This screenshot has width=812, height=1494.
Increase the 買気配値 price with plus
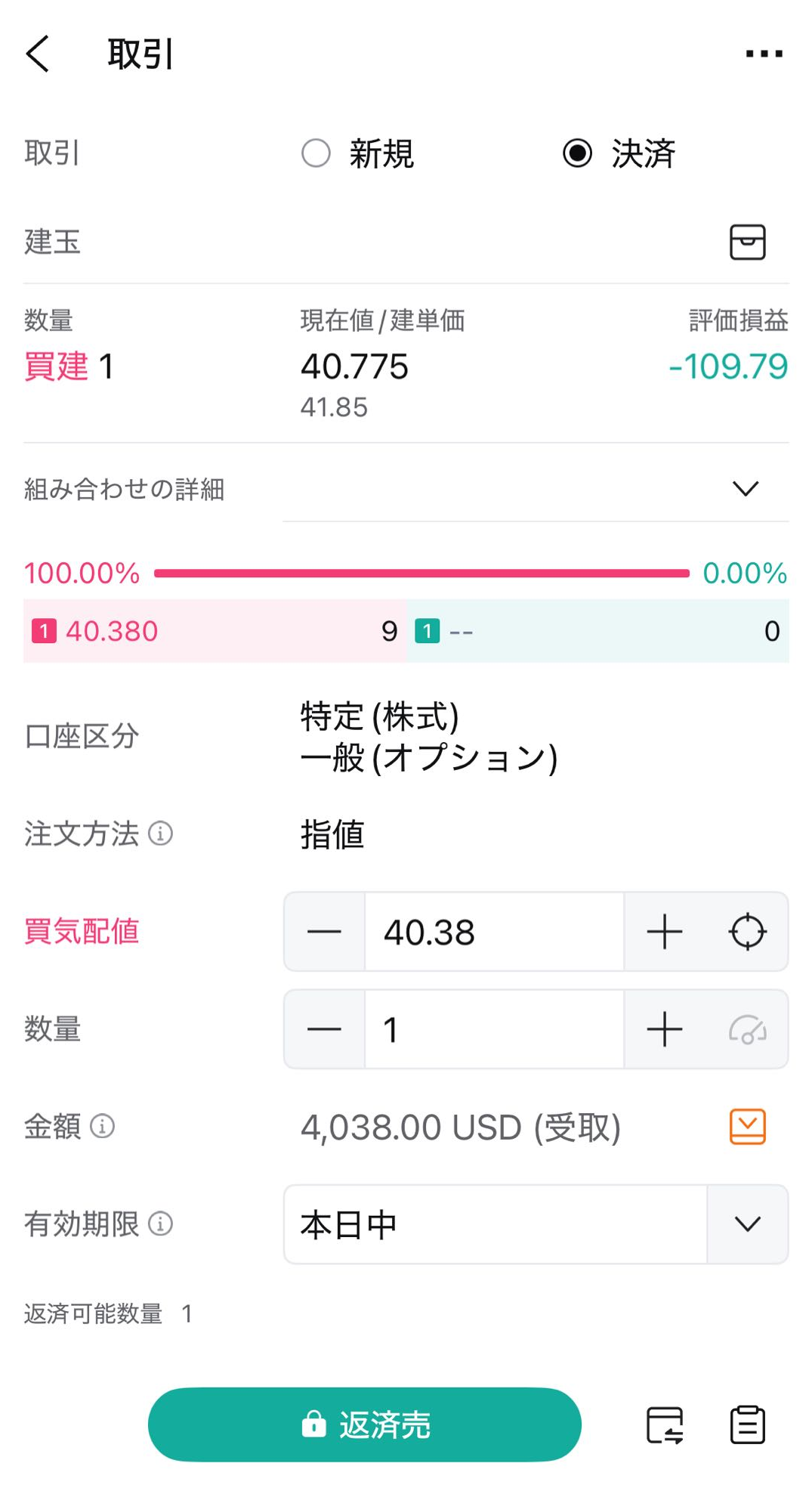pyautogui.click(x=665, y=932)
